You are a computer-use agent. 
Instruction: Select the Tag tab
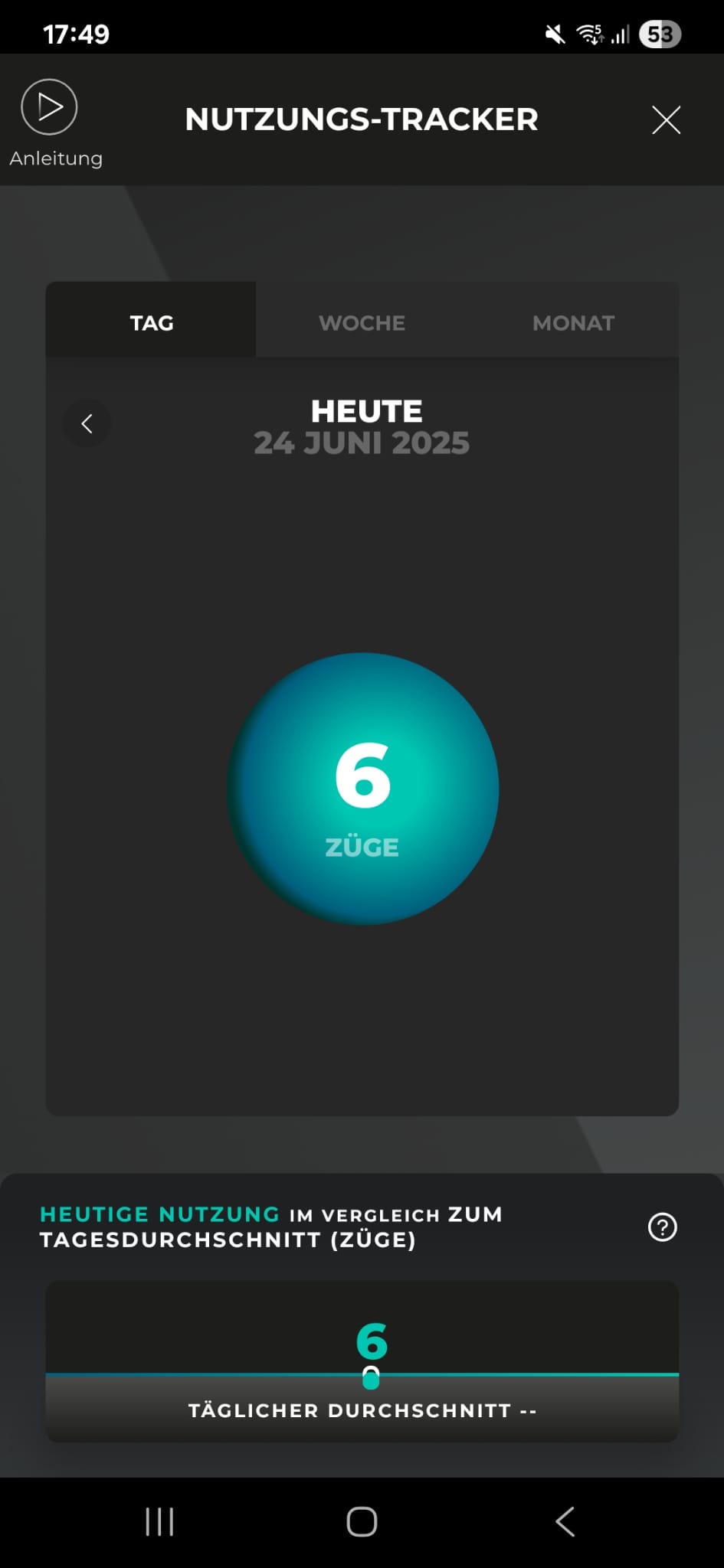[x=151, y=322]
